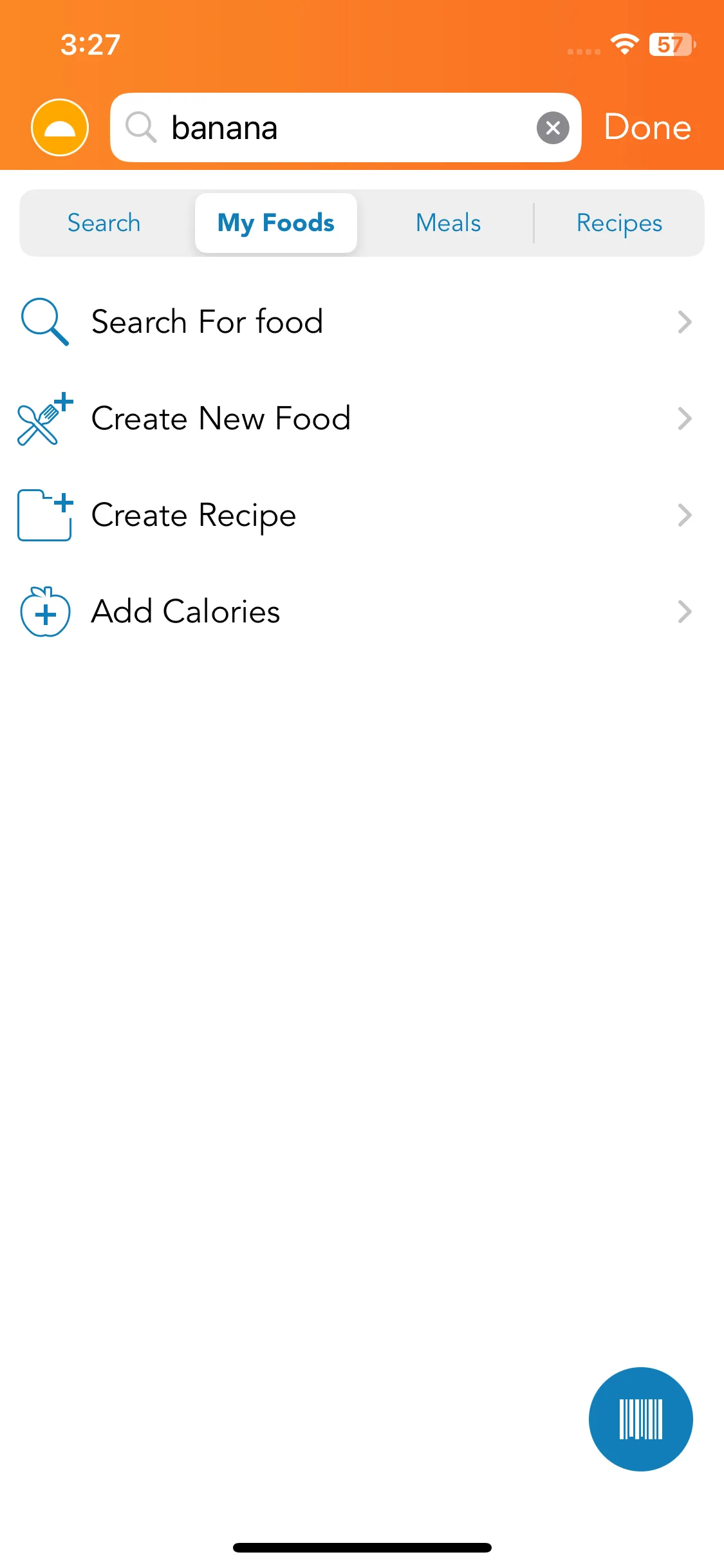Tap the orange meal icon beside search field
724x1568 pixels.
click(60, 127)
